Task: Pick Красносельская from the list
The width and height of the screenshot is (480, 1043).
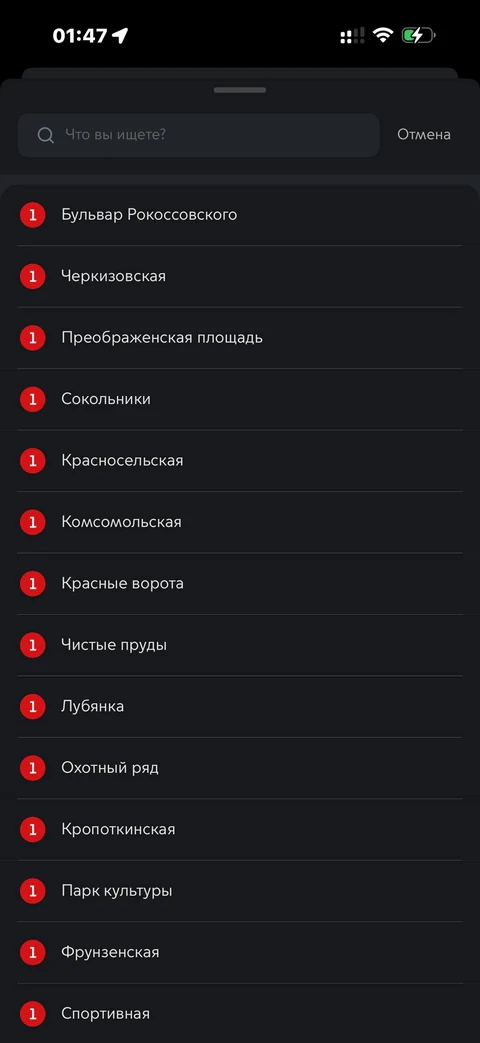Action: coord(240,460)
